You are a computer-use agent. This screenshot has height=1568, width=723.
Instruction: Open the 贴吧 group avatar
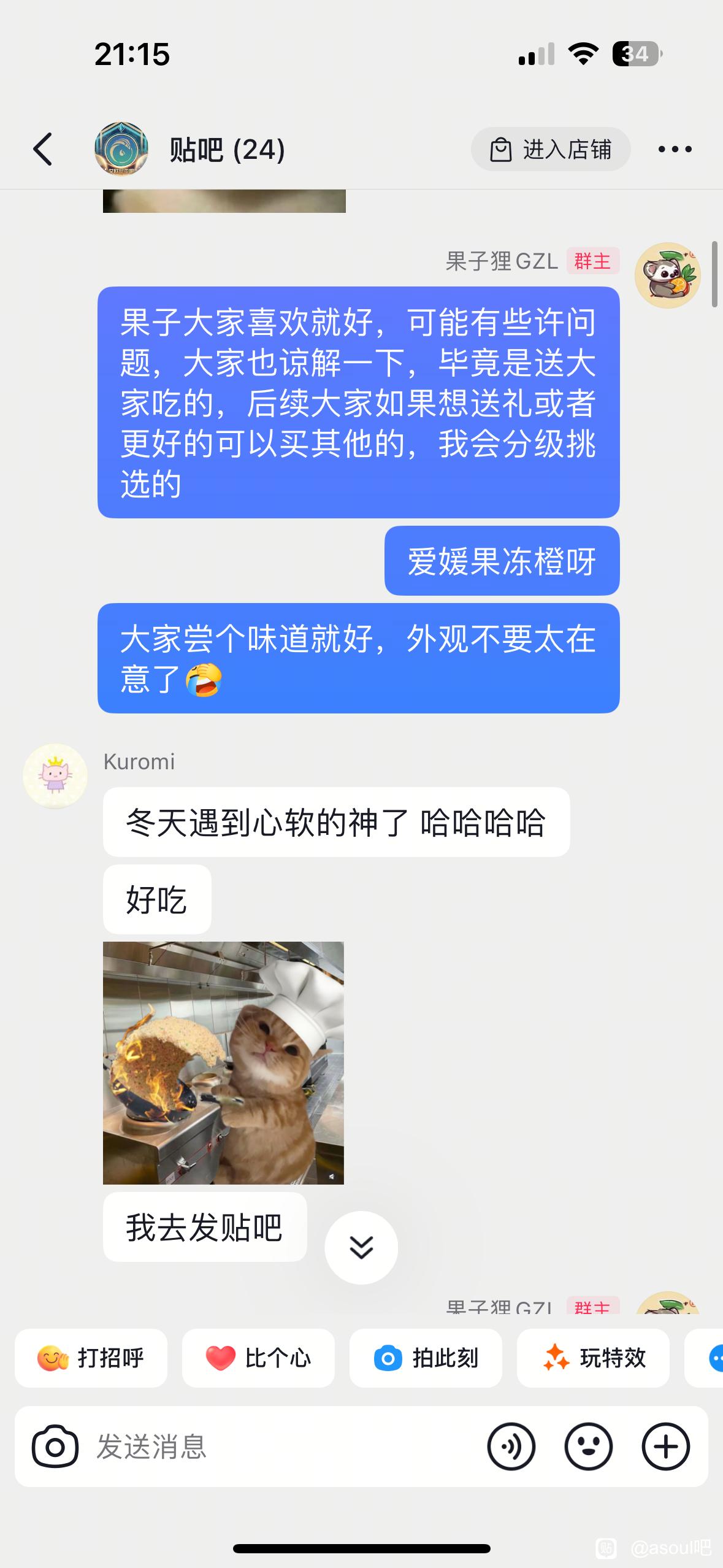click(121, 149)
